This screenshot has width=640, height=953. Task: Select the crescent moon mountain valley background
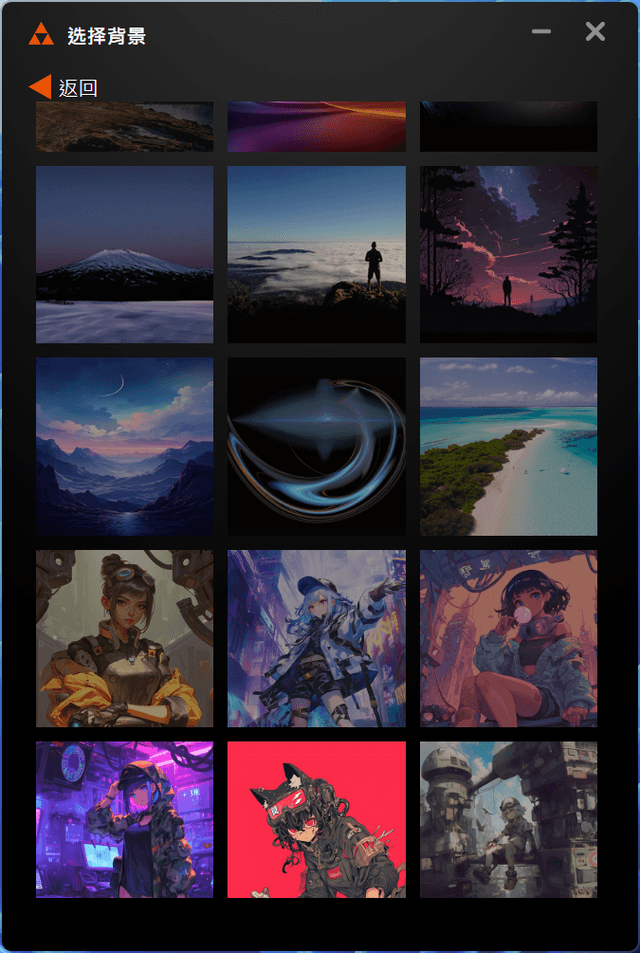click(x=124, y=446)
